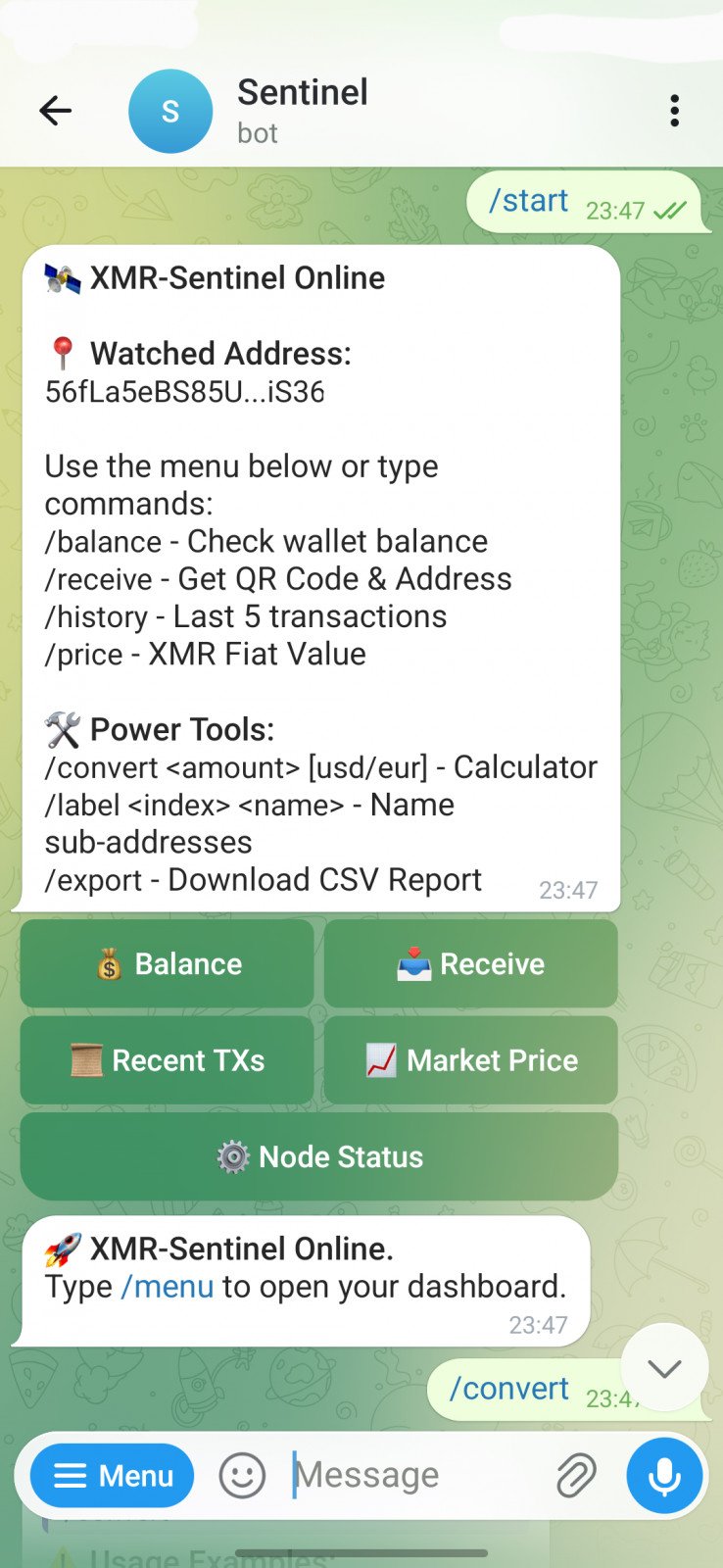Image resolution: width=723 pixels, height=1568 pixels.
Task: Check wallet with the Balance button
Action: (x=168, y=964)
